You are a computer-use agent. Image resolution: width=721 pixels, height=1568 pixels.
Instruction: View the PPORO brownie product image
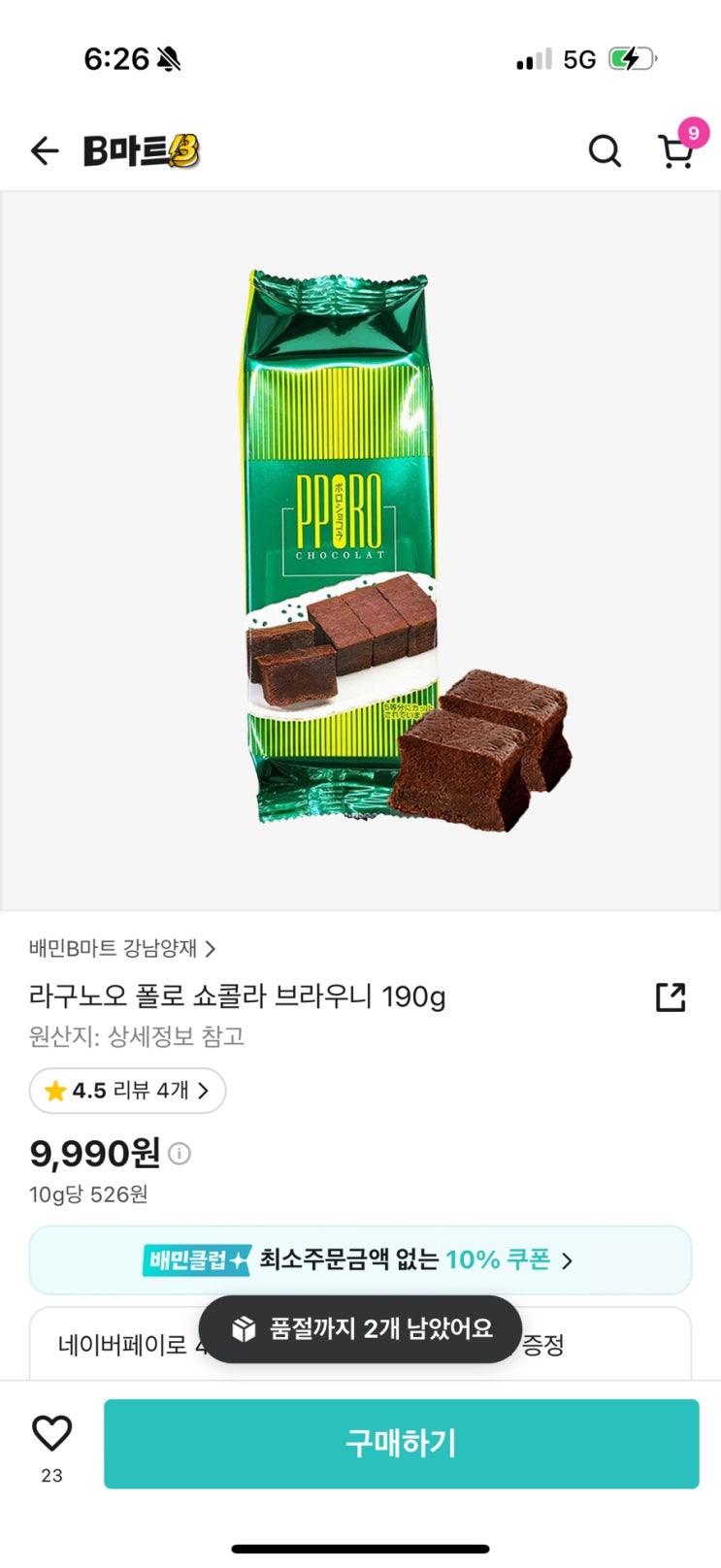(x=360, y=550)
